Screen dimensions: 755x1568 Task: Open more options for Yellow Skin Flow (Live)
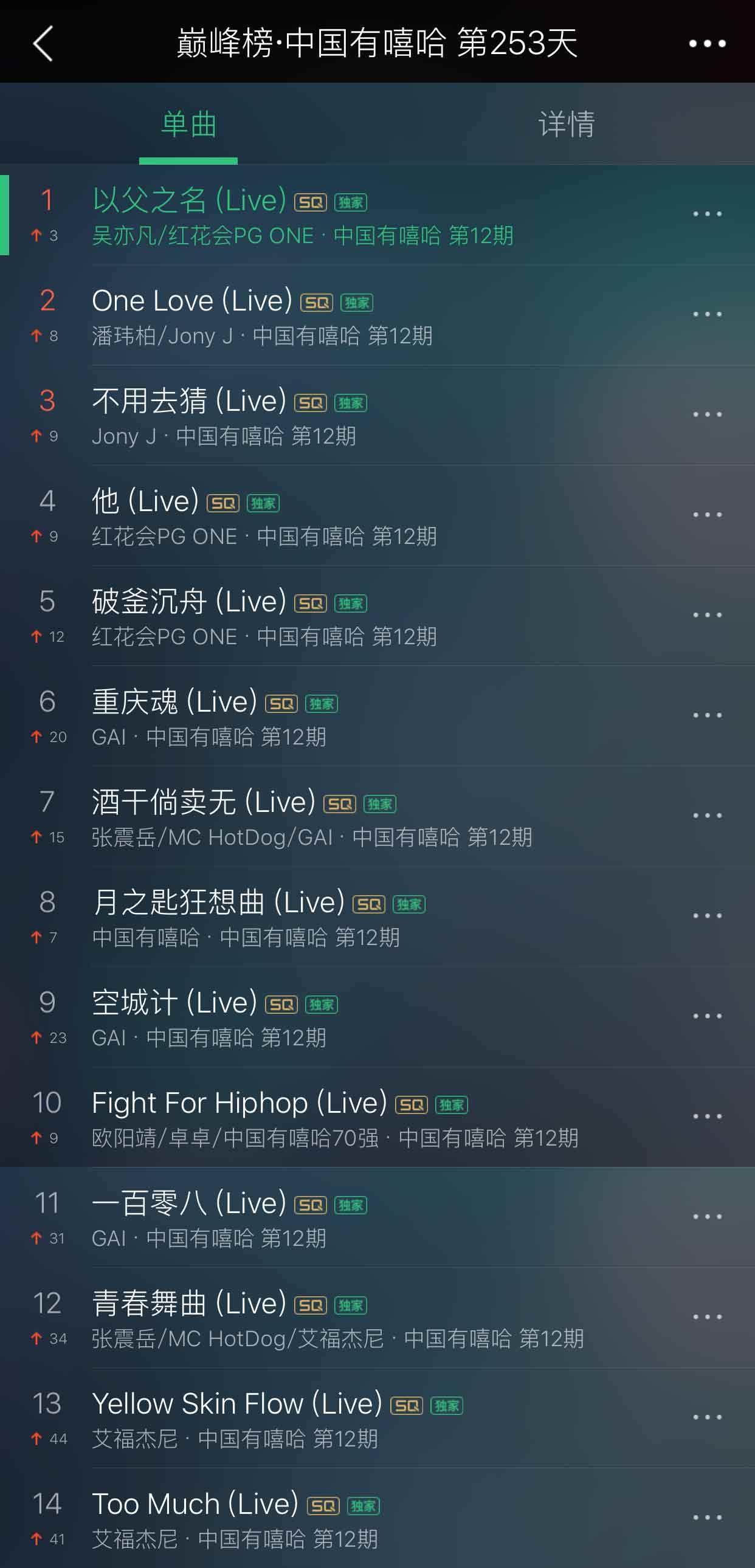point(707,1417)
